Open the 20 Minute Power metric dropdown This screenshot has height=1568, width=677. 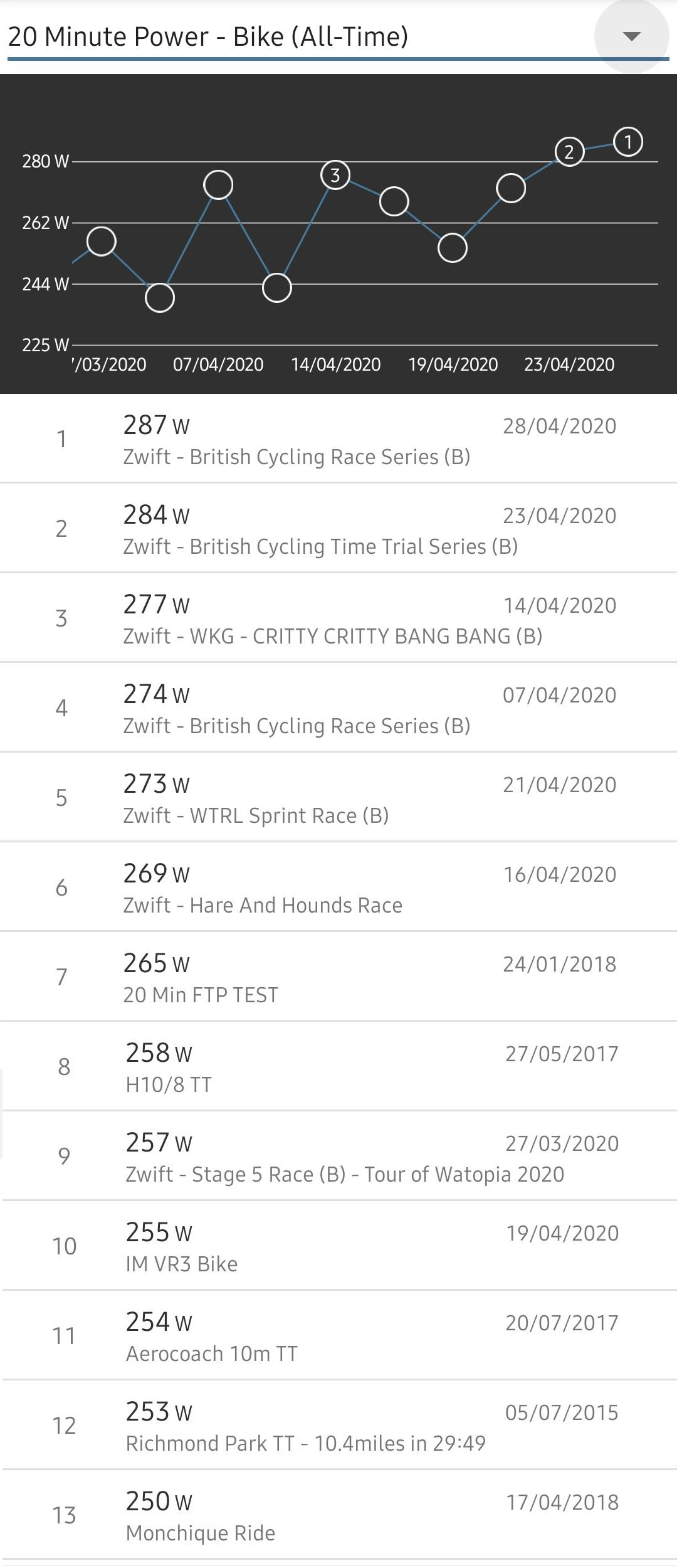click(631, 36)
